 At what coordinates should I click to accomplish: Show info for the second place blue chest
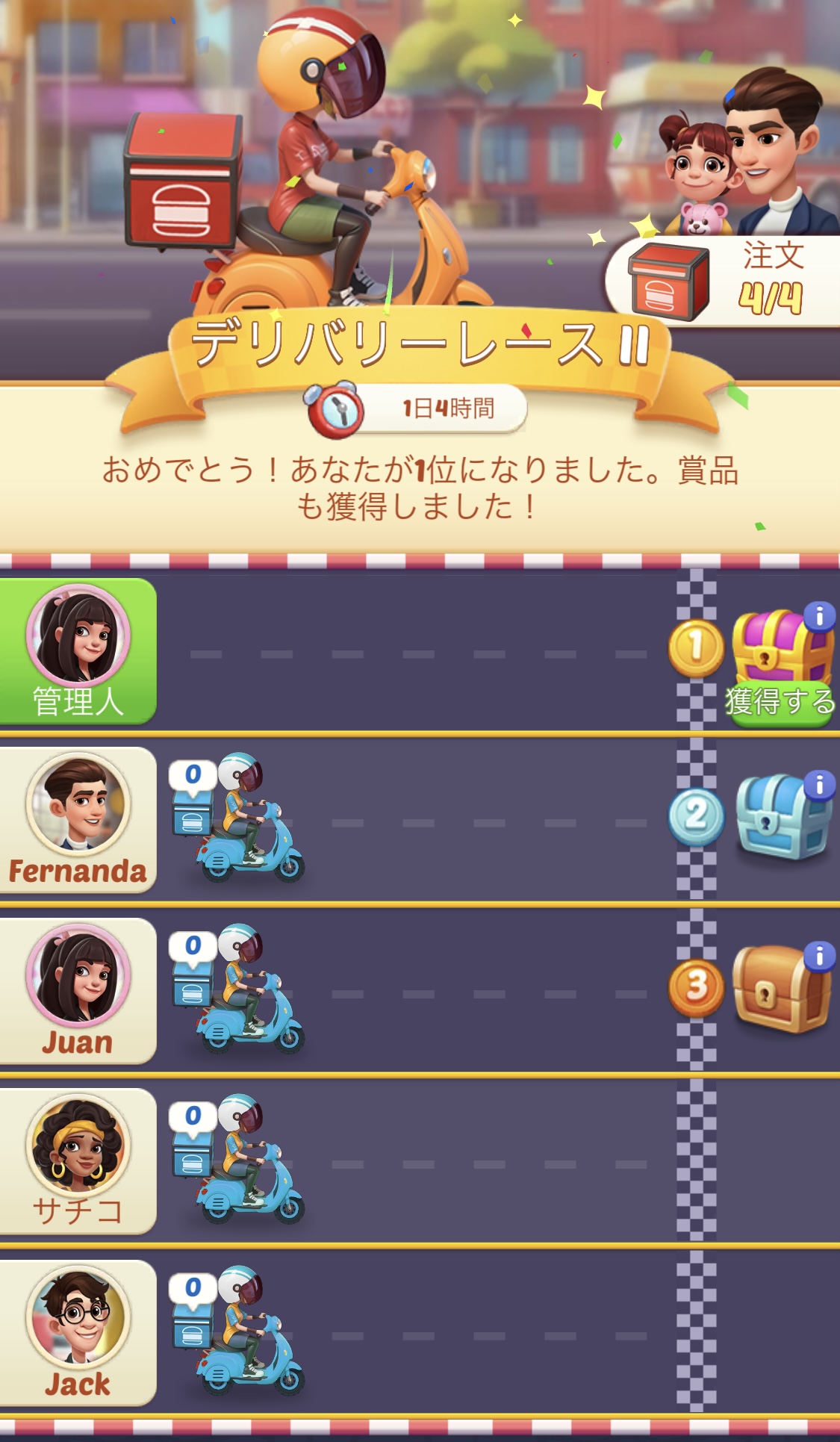click(x=819, y=785)
